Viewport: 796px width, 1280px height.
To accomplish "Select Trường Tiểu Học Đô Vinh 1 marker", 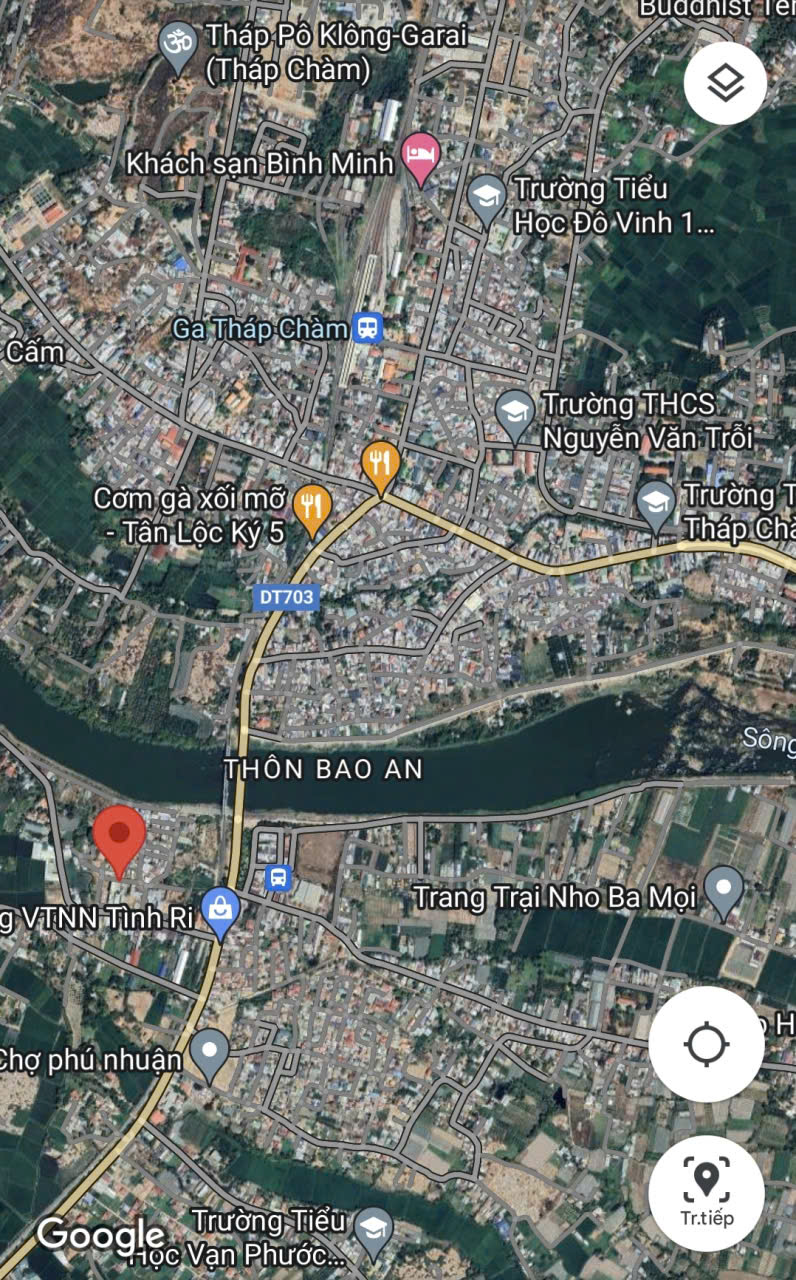I will 487,200.
